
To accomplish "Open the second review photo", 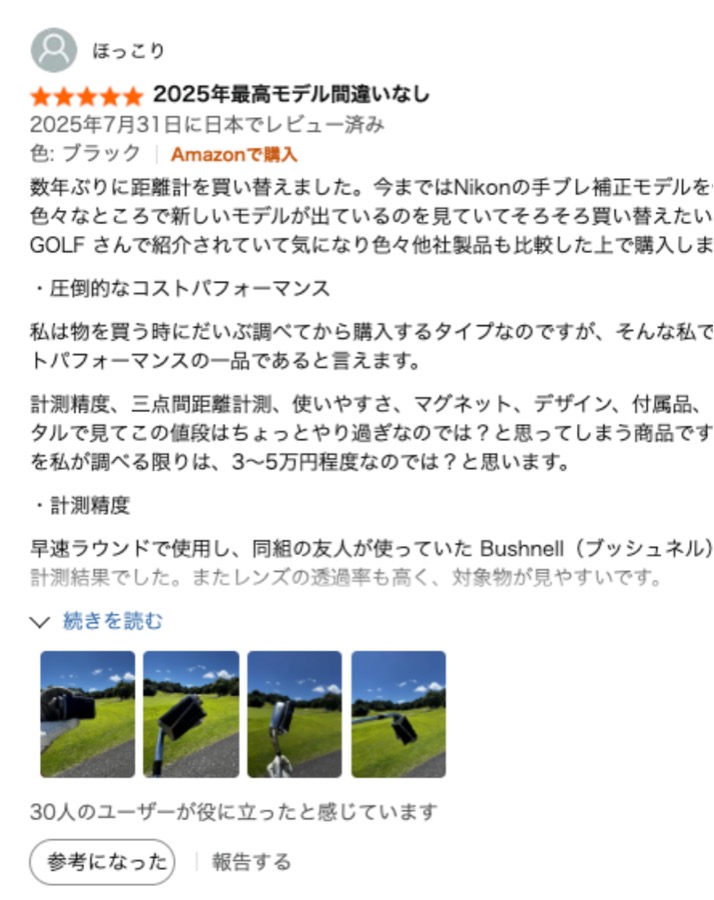I will (191, 714).
